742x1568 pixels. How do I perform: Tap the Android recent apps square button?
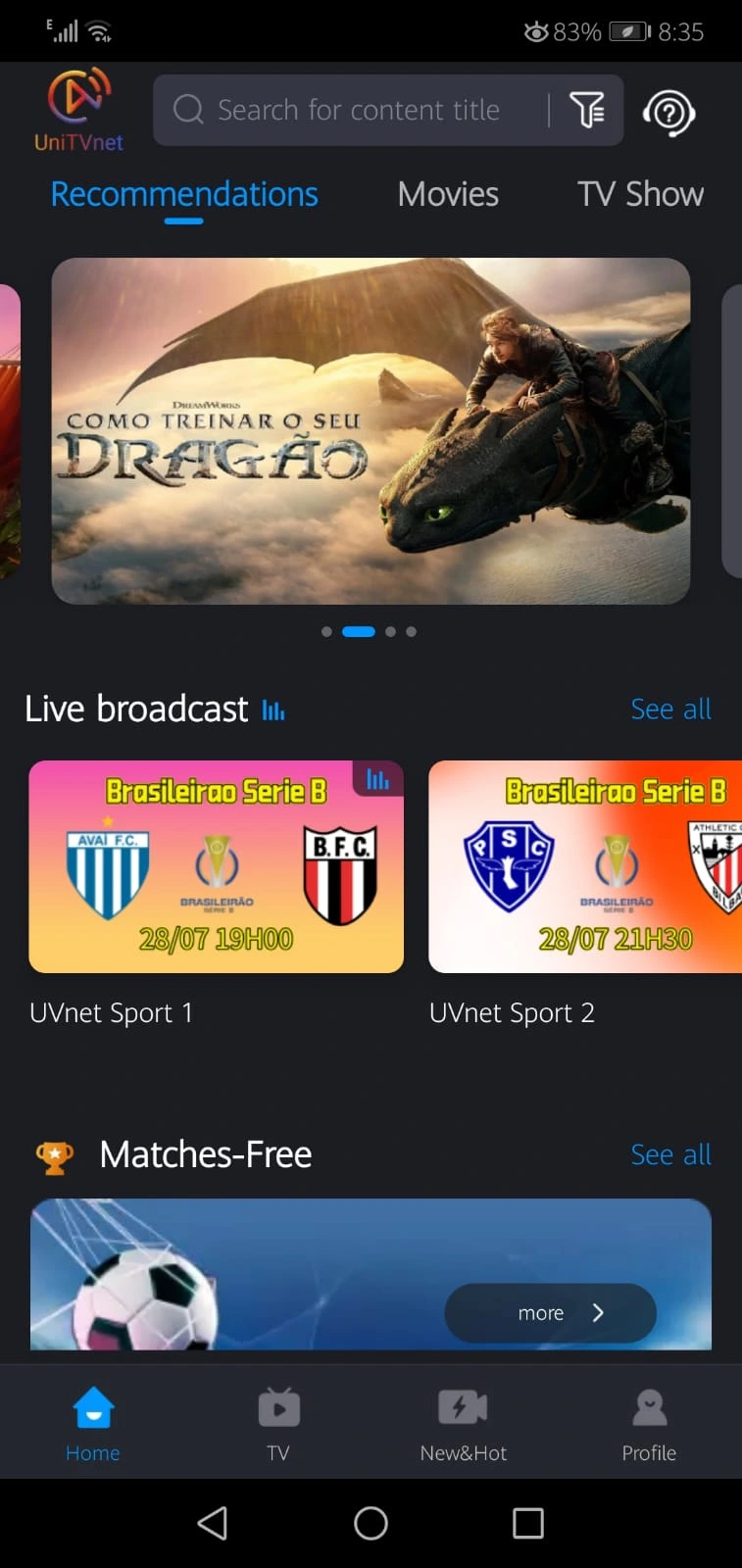tap(526, 1524)
